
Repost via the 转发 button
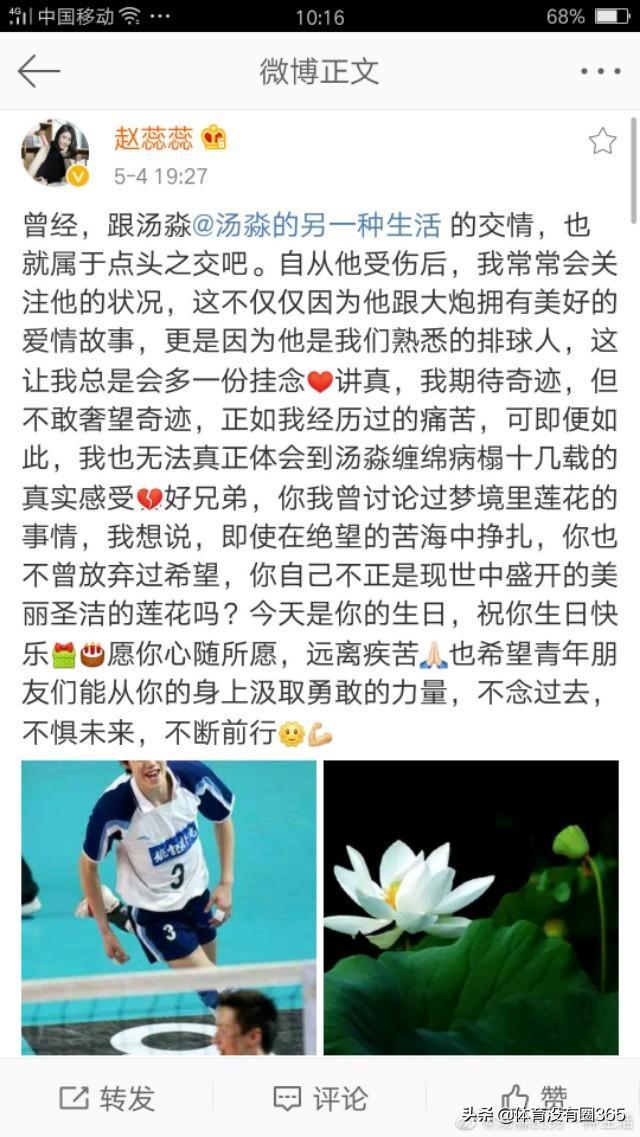(x=107, y=1098)
